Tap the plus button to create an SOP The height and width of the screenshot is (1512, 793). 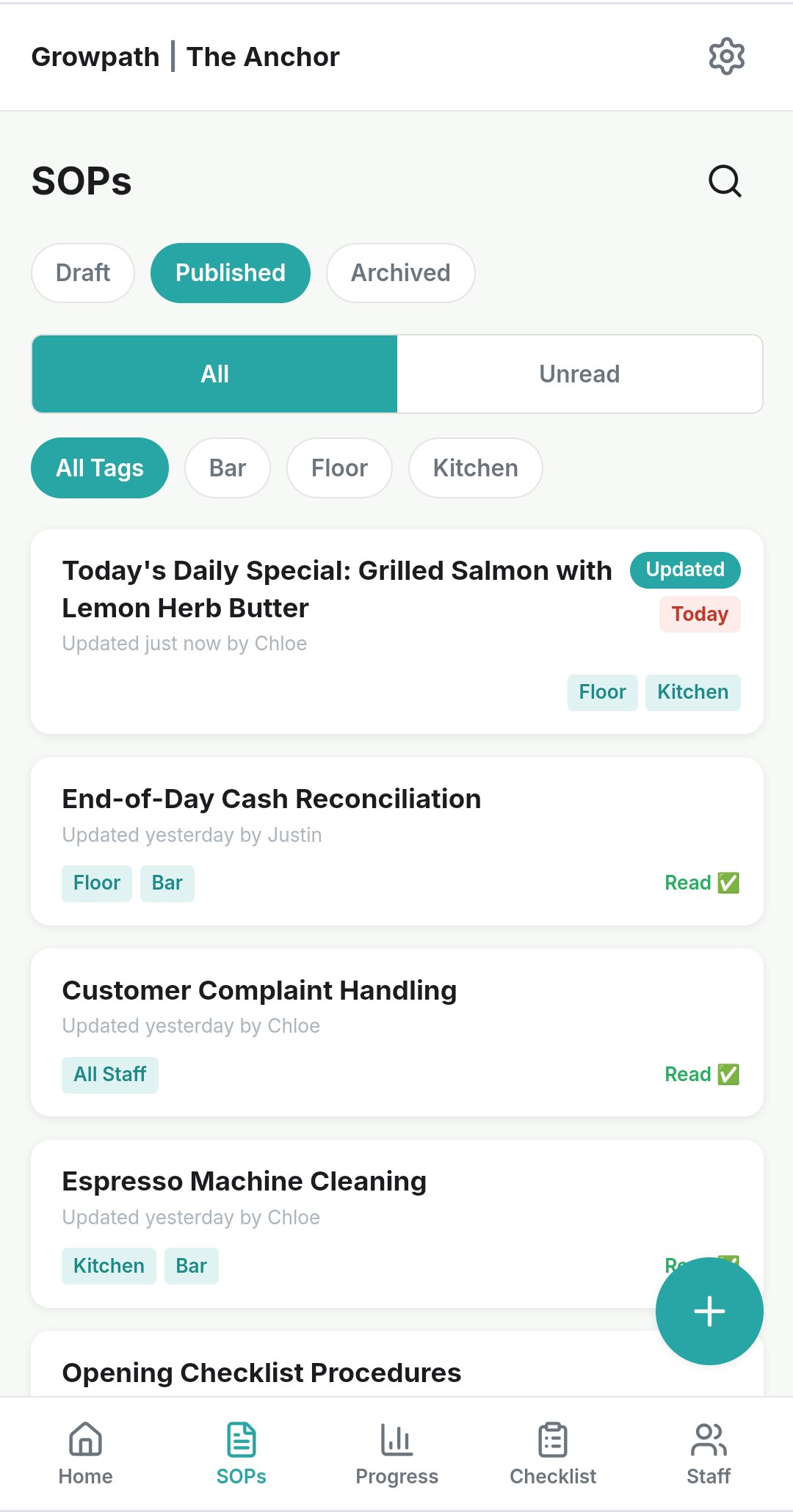click(709, 1311)
